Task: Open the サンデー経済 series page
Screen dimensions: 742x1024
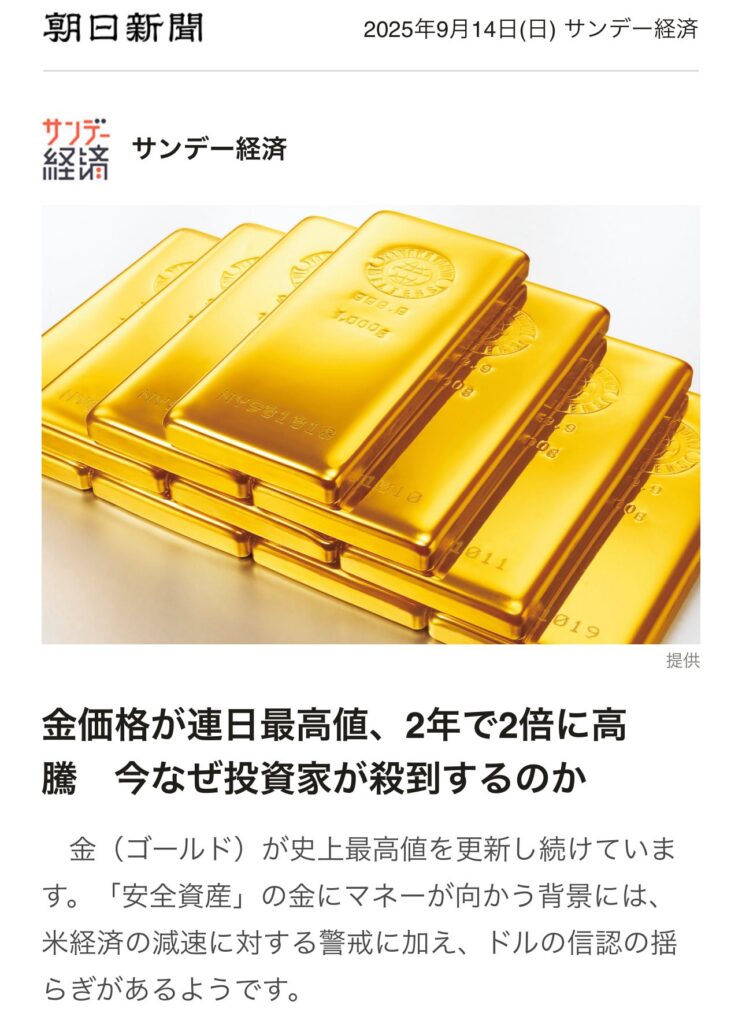Action: click(x=208, y=149)
